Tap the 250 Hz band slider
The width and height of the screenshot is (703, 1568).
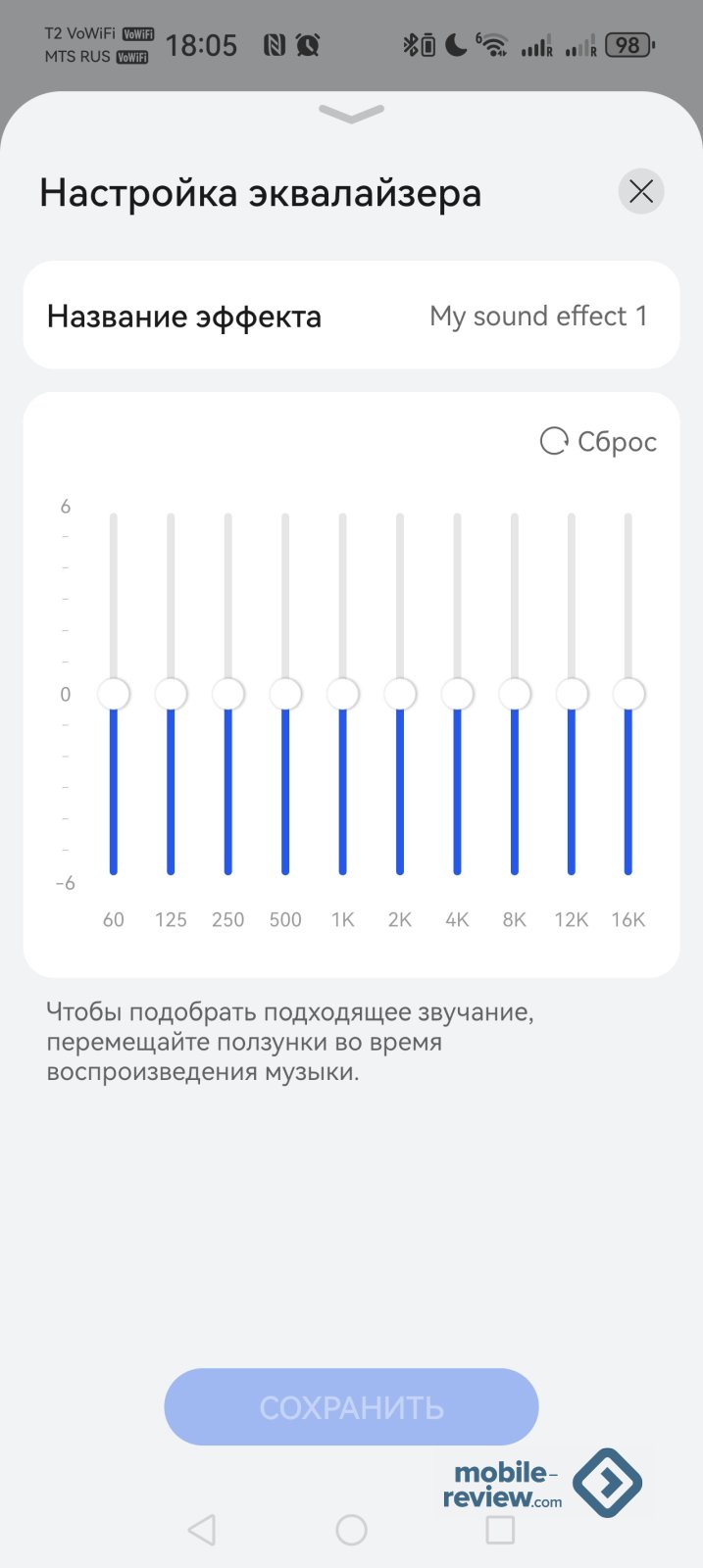(227, 694)
